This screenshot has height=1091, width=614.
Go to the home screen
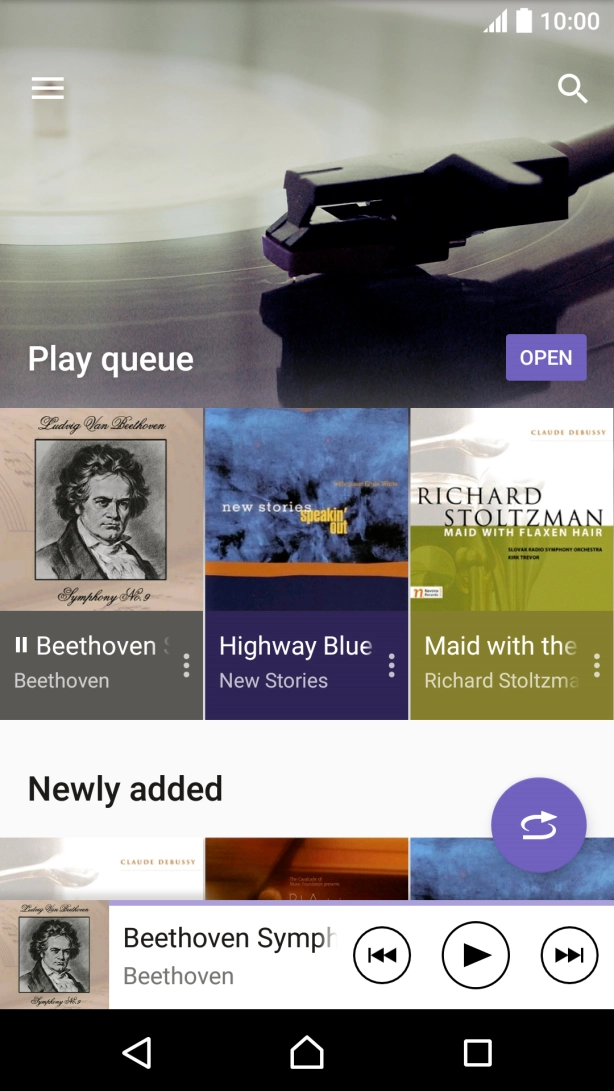click(307, 1052)
